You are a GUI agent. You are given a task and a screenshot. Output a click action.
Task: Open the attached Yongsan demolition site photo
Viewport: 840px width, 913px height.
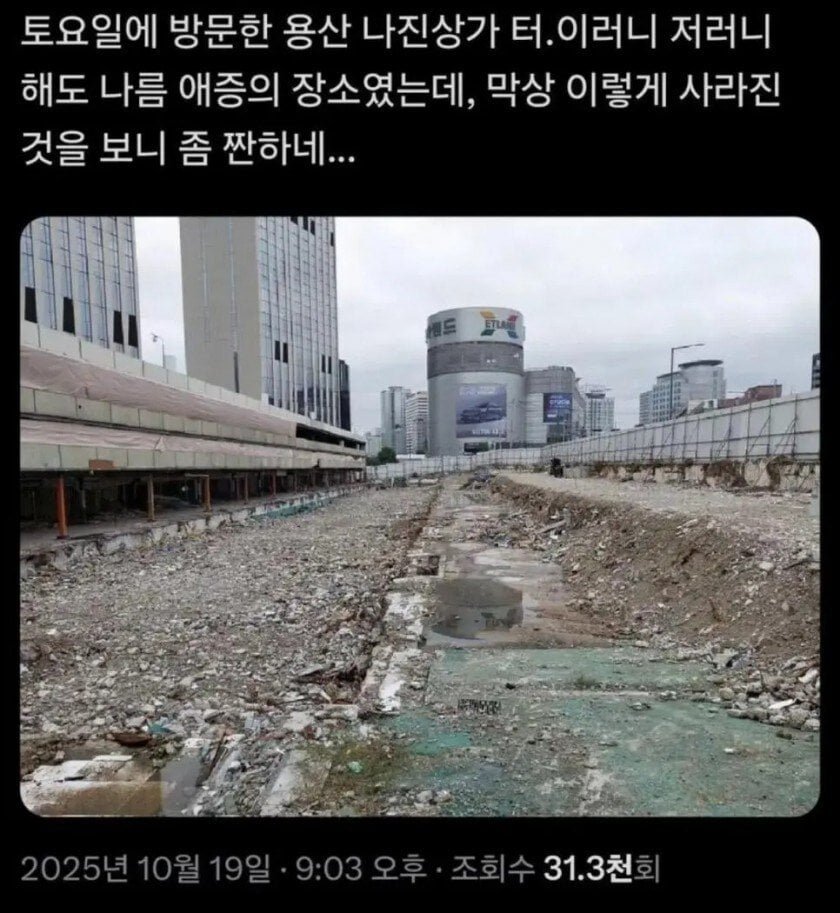420,516
